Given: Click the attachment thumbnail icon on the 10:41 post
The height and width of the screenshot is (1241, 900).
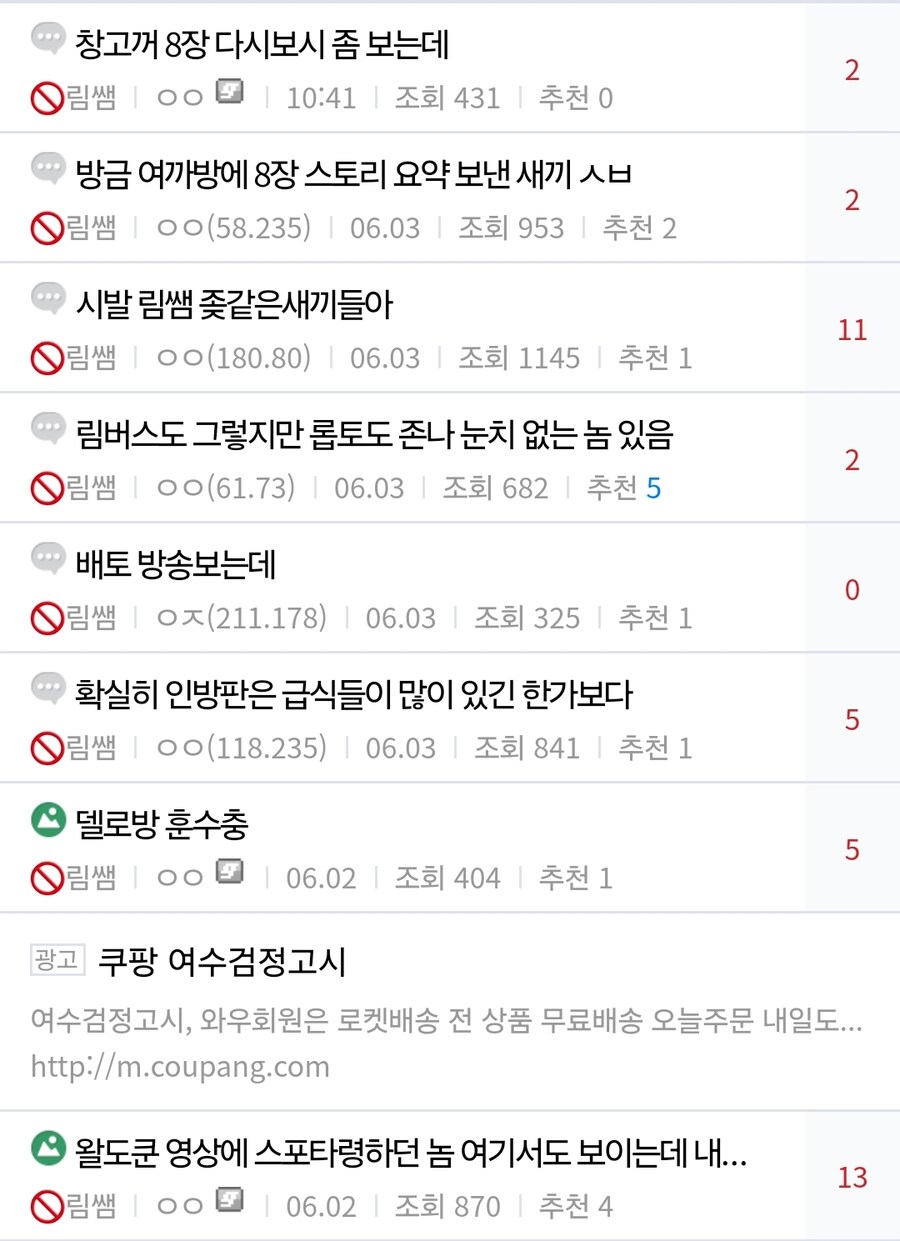Looking at the screenshot, I should click(x=228, y=92).
